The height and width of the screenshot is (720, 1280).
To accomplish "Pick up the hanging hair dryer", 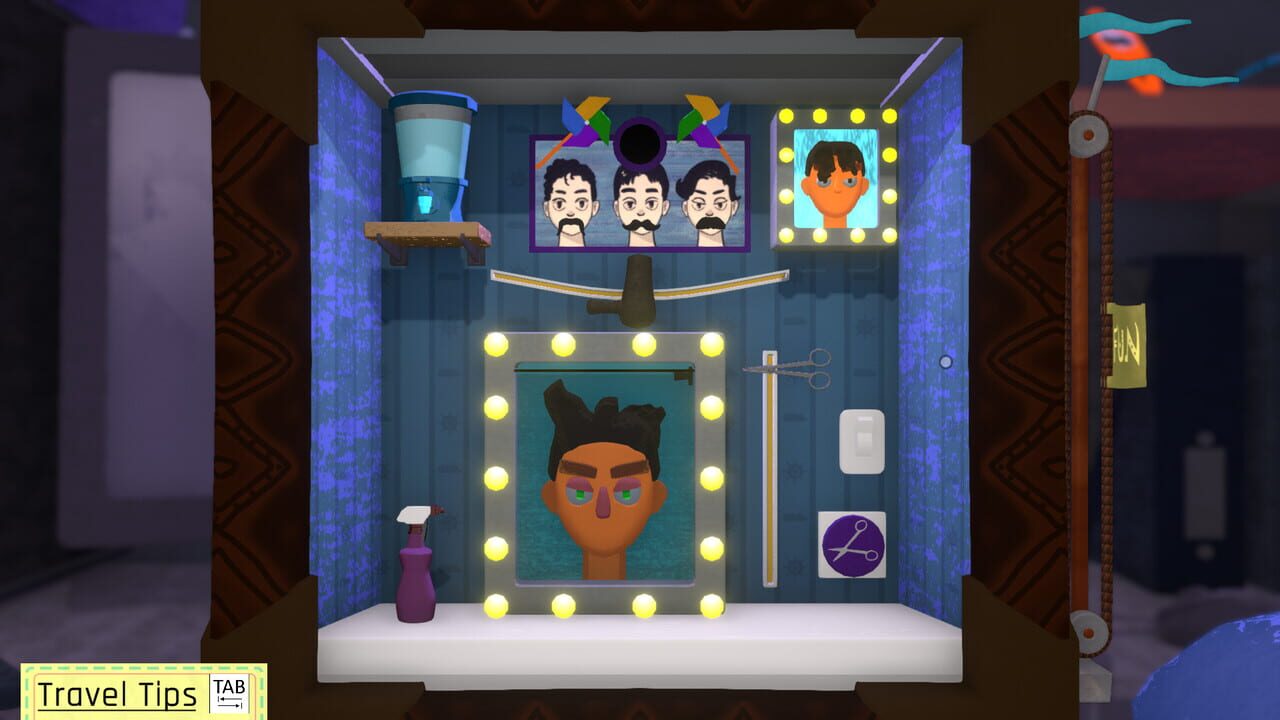I will (x=628, y=291).
